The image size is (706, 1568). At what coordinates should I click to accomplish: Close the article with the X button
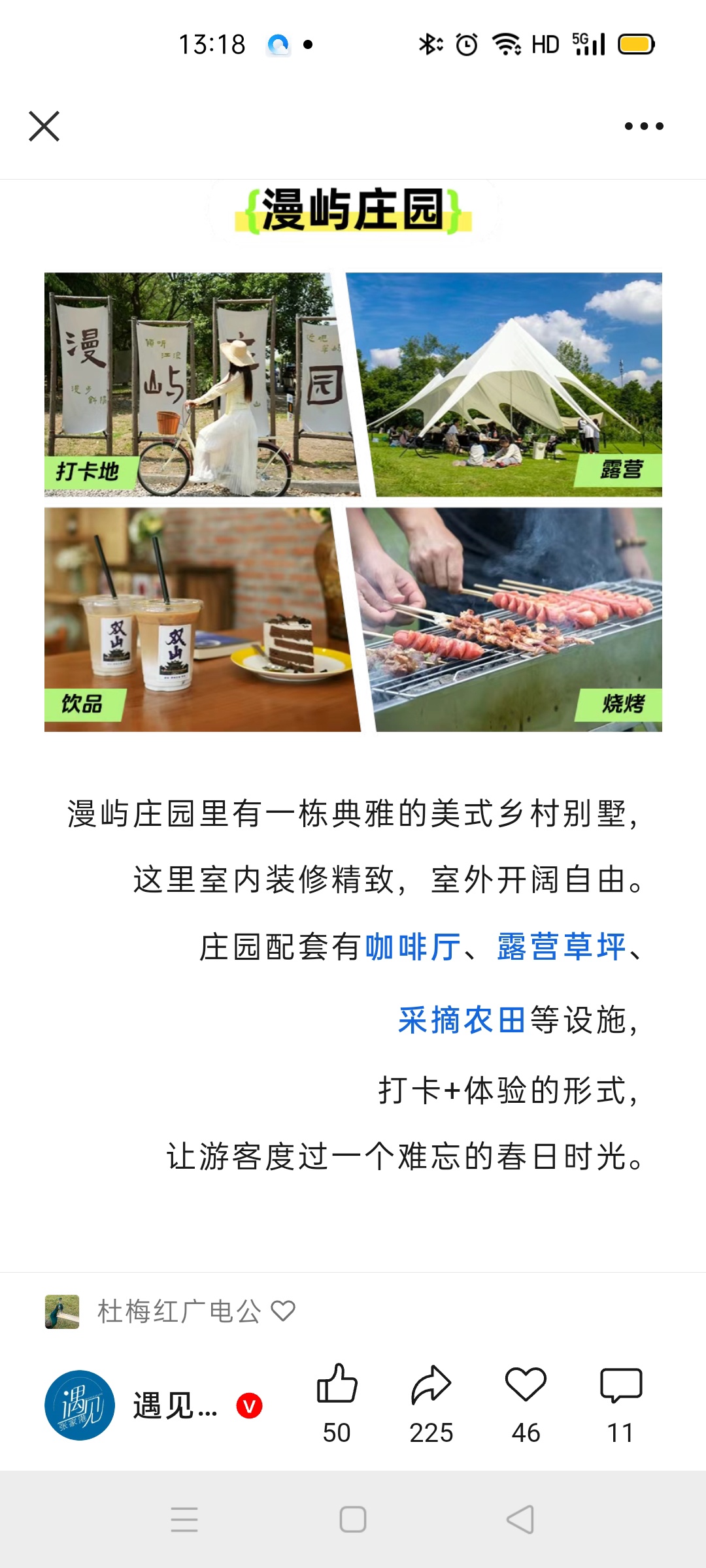[44, 126]
